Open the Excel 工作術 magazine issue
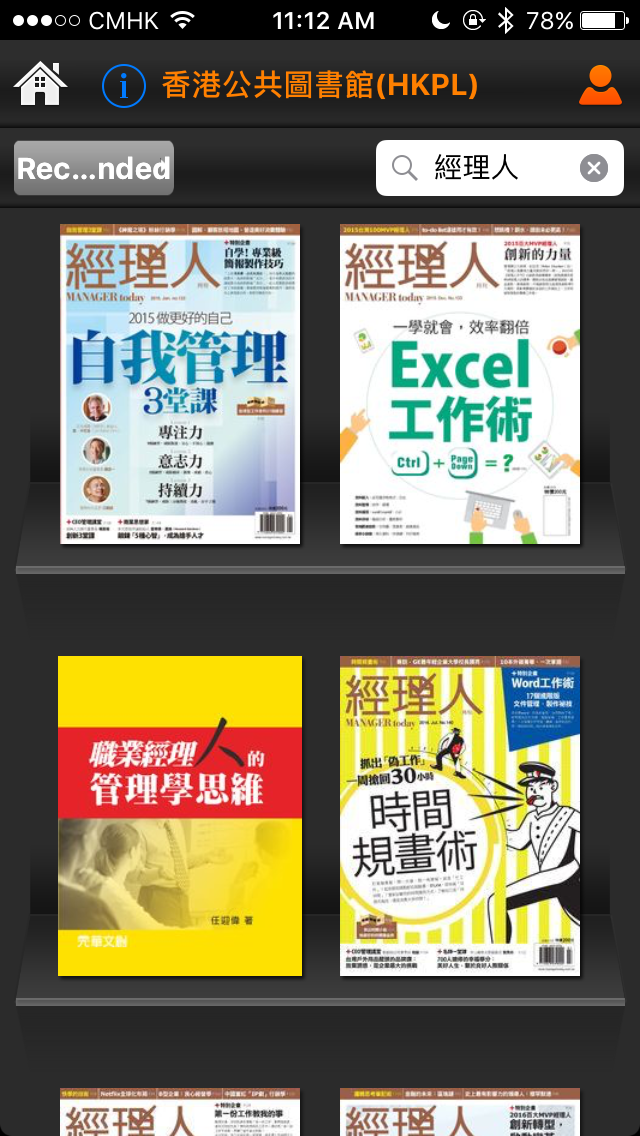 [460, 384]
